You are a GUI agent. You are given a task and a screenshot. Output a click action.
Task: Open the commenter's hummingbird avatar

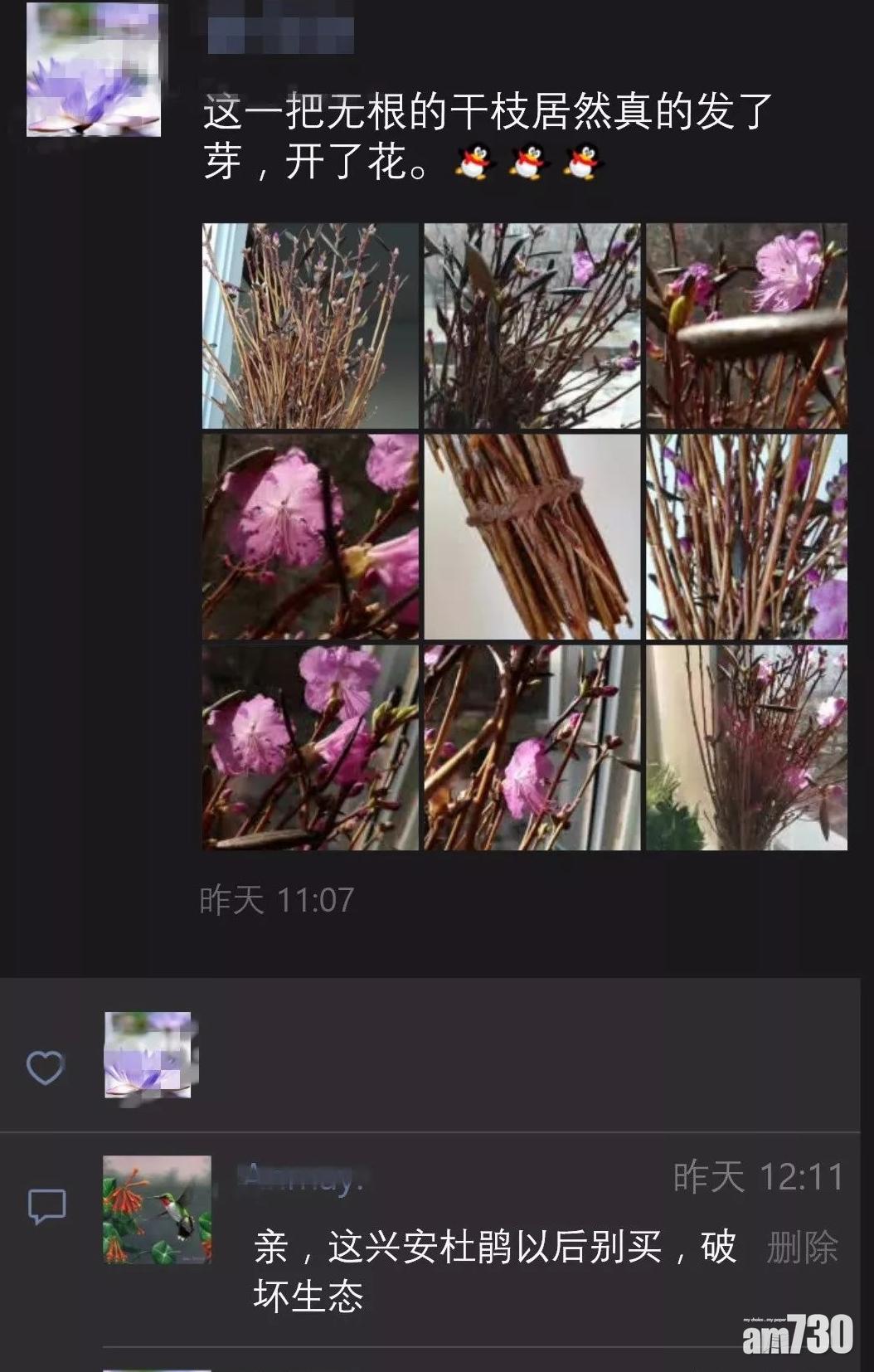[157, 1209]
